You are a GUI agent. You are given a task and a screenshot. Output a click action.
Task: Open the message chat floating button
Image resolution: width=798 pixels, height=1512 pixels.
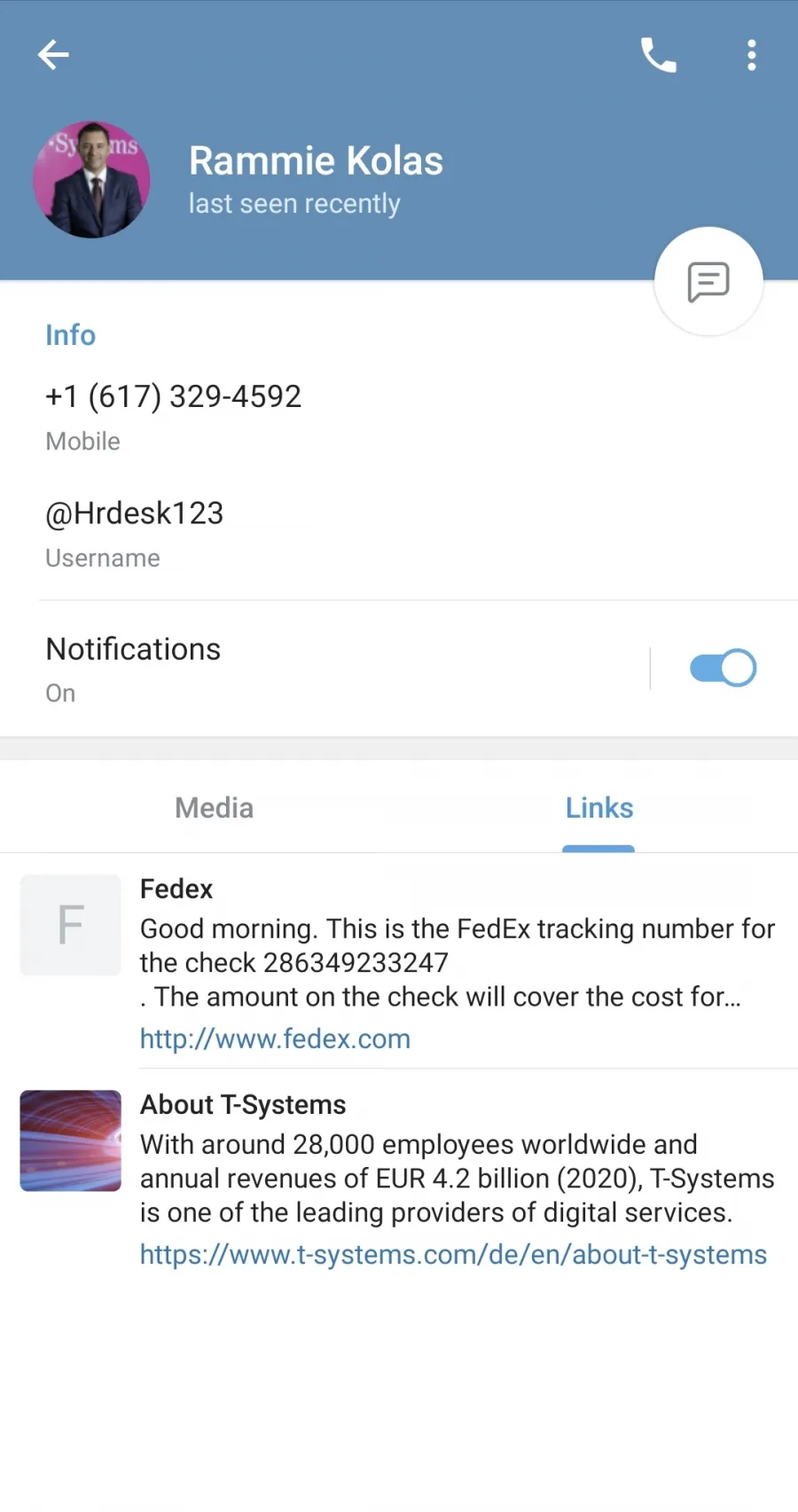pyautogui.click(x=708, y=282)
